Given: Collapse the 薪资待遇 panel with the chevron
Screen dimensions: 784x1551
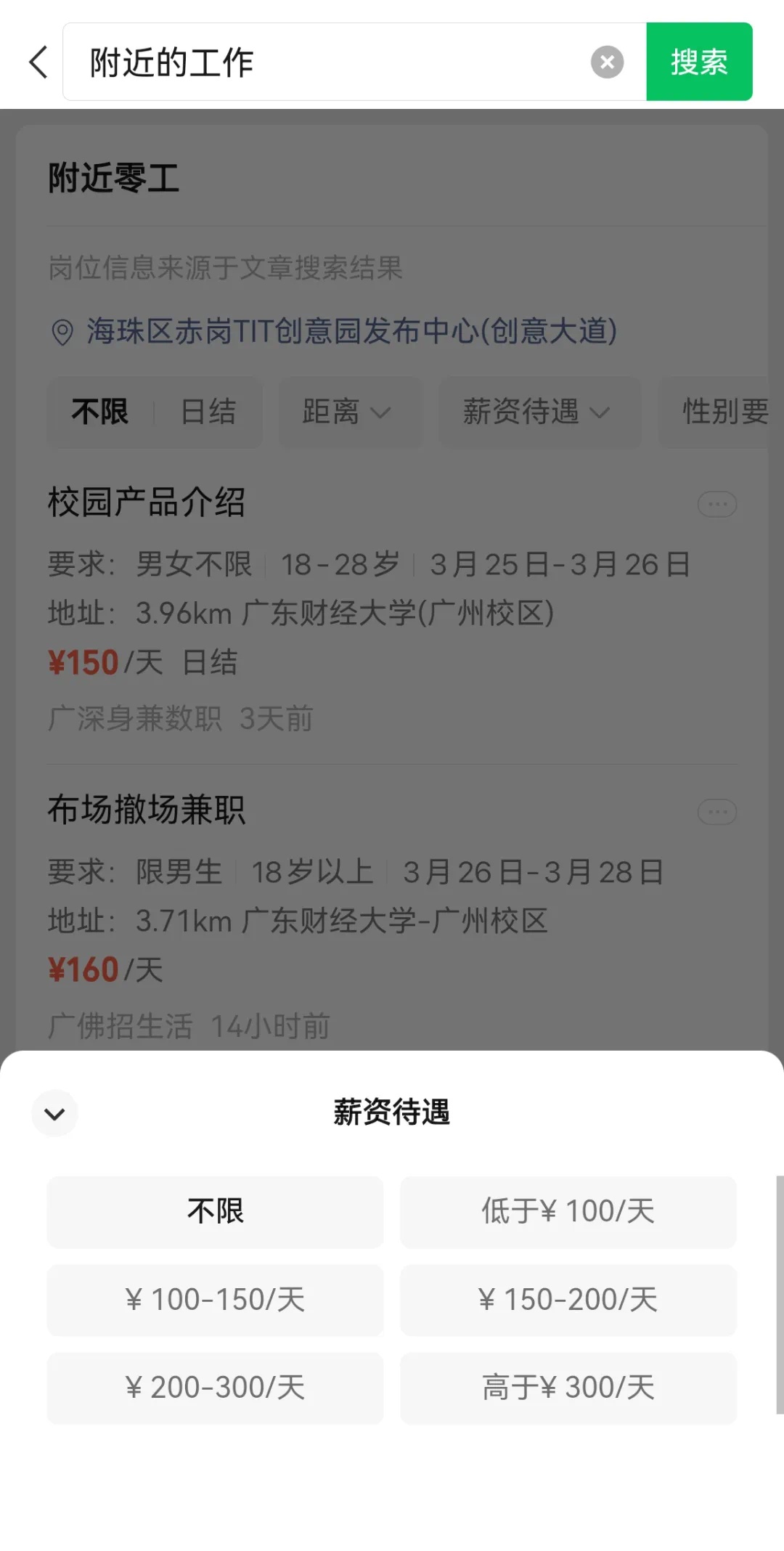Looking at the screenshot, I should click(x=54, y=1114).
